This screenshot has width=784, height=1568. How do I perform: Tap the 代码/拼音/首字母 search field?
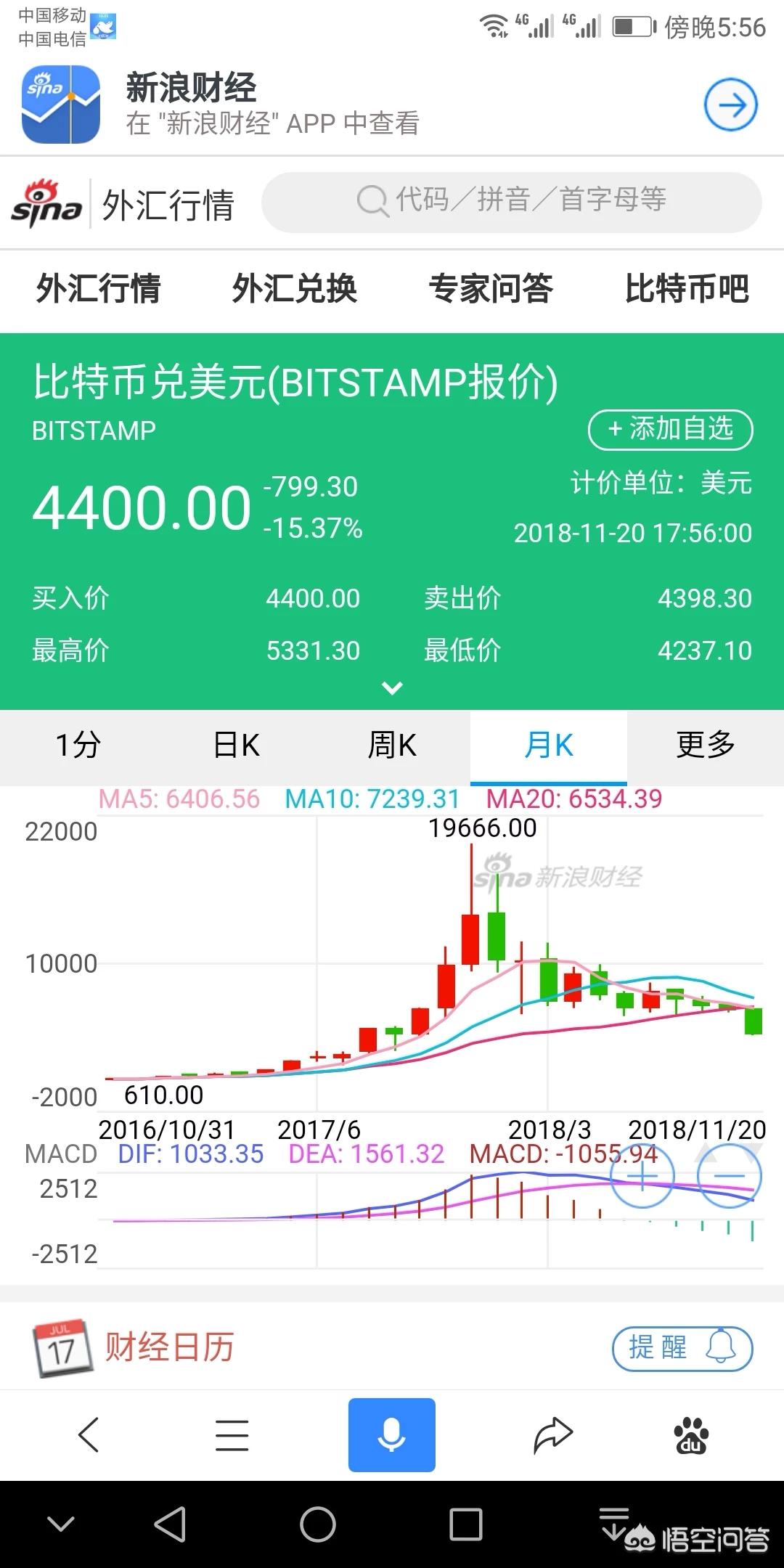[x=512, y=202]
